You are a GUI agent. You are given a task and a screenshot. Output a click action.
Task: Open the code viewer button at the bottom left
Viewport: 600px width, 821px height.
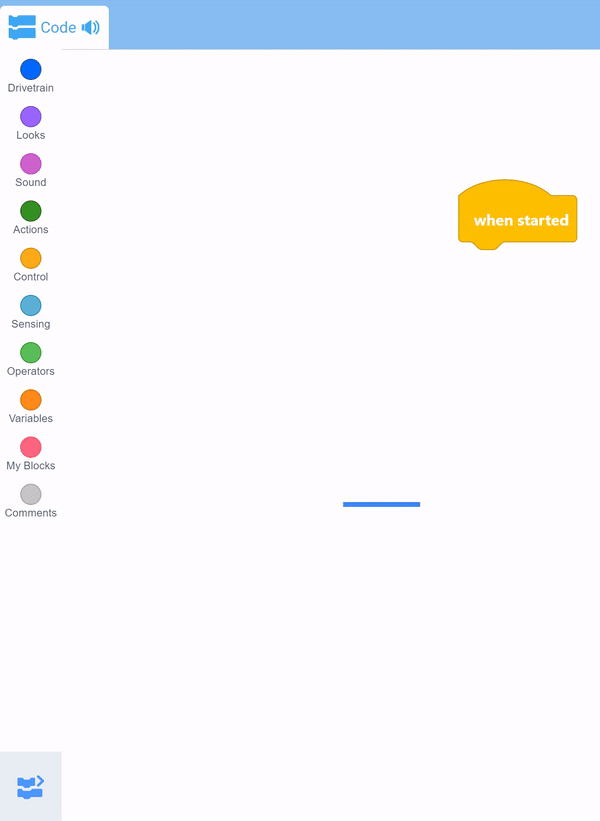[30, 787]
